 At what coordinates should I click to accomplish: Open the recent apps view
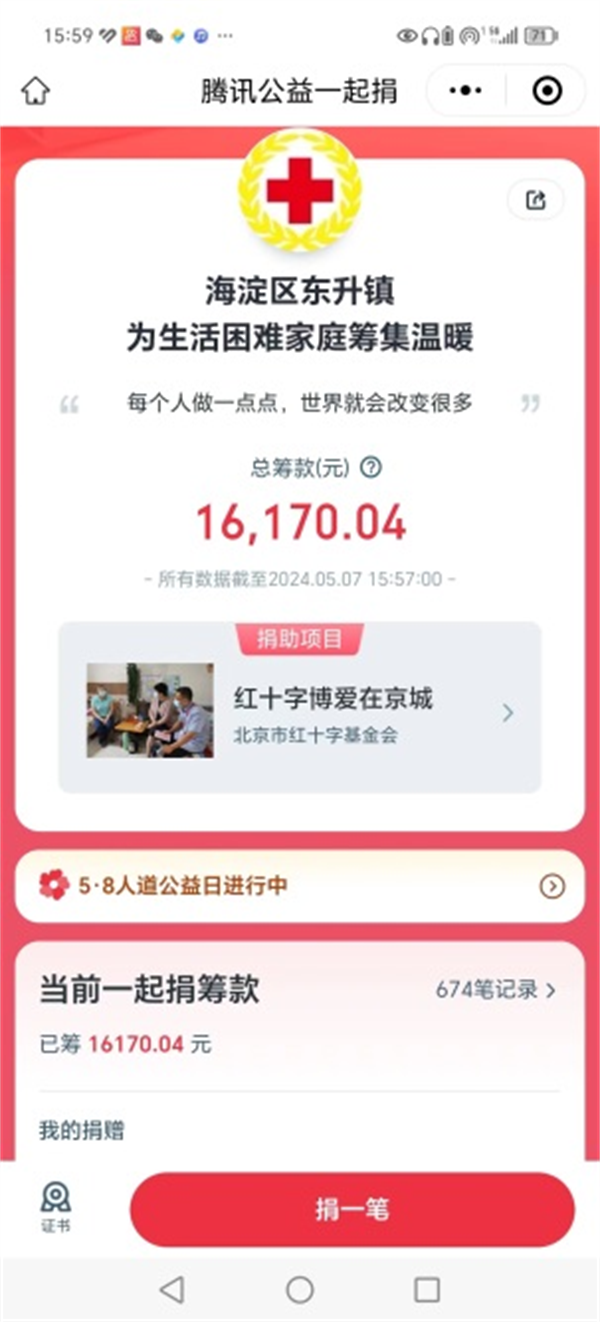[427, 1289]
